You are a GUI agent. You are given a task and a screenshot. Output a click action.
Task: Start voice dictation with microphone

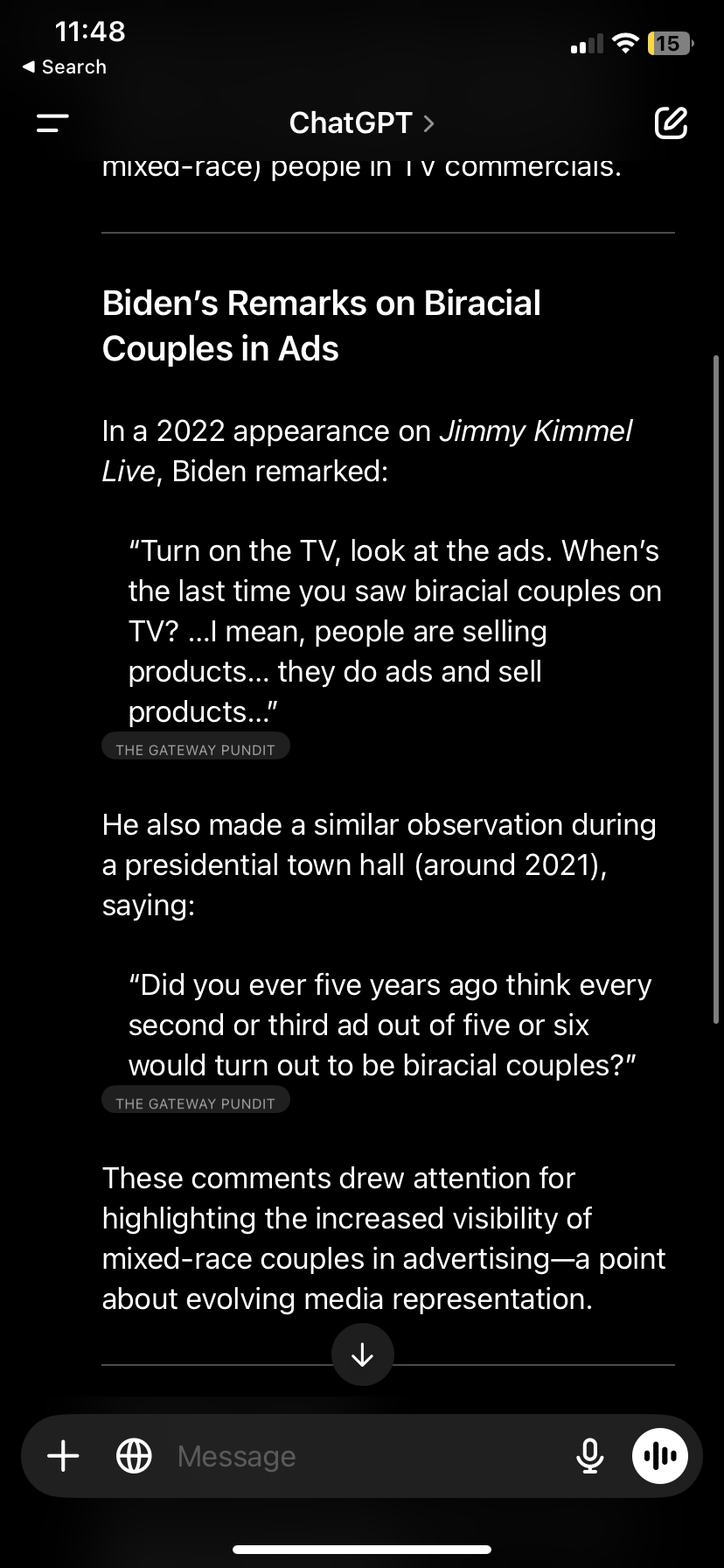[x=589, y=1456]
